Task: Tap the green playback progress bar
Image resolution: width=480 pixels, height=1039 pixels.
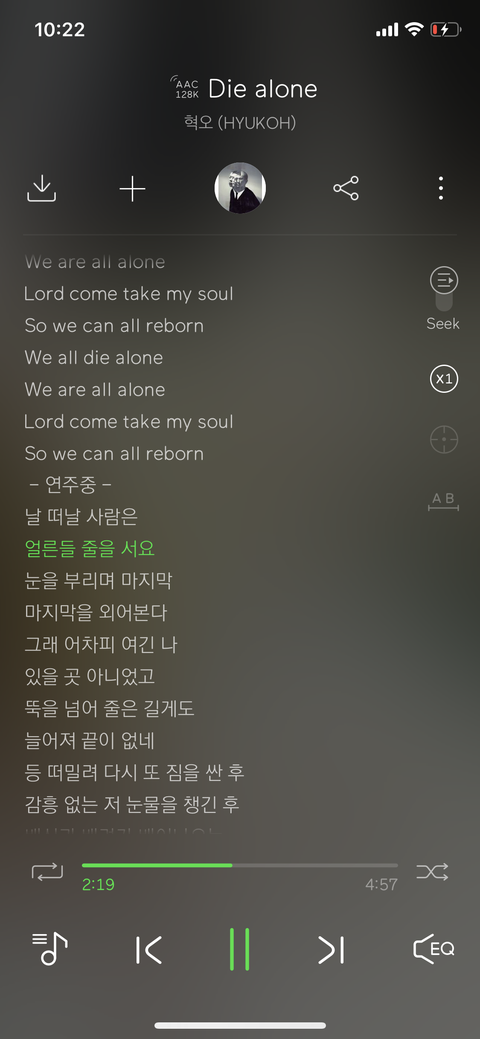Action: pos(240,865)
